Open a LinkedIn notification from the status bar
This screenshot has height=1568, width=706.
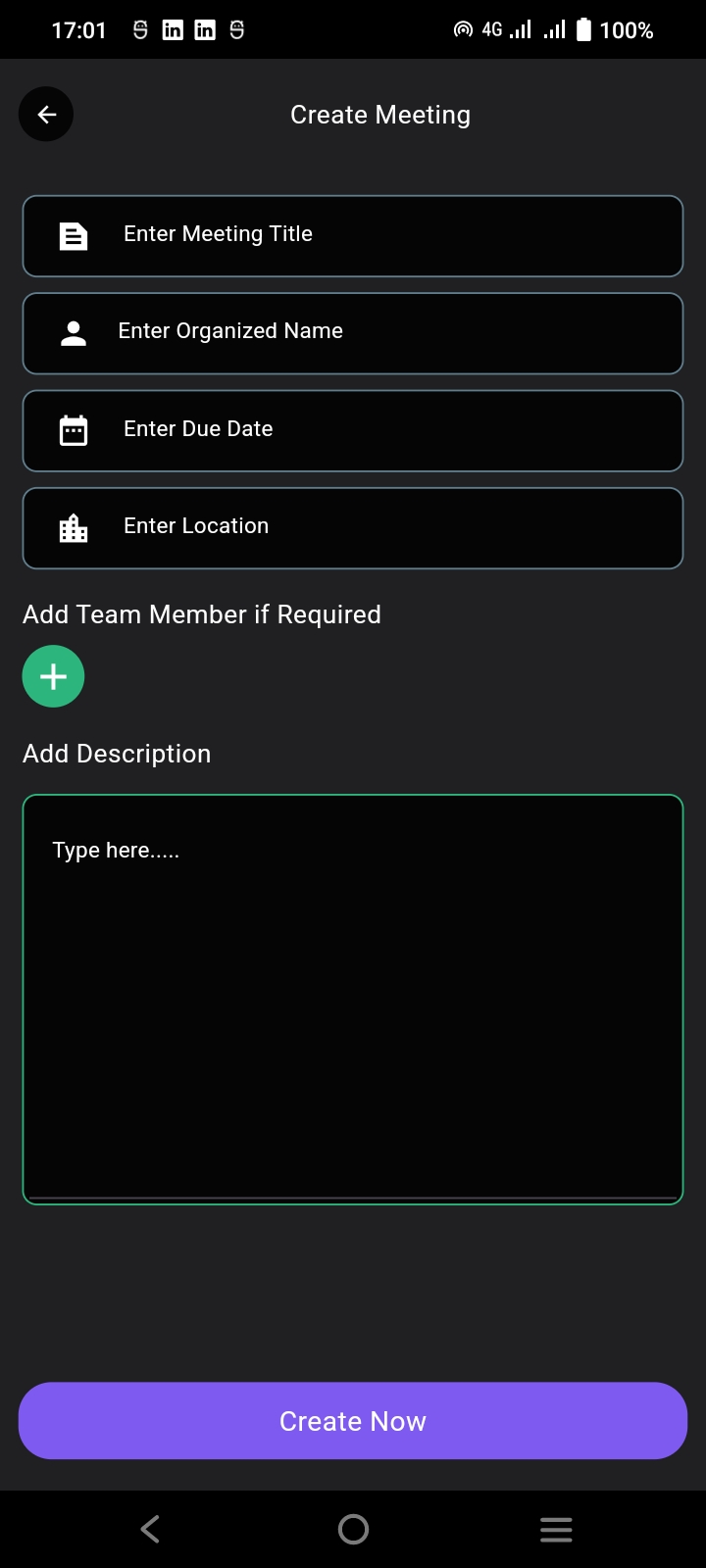pyautogui.click(x=173, y=28)
